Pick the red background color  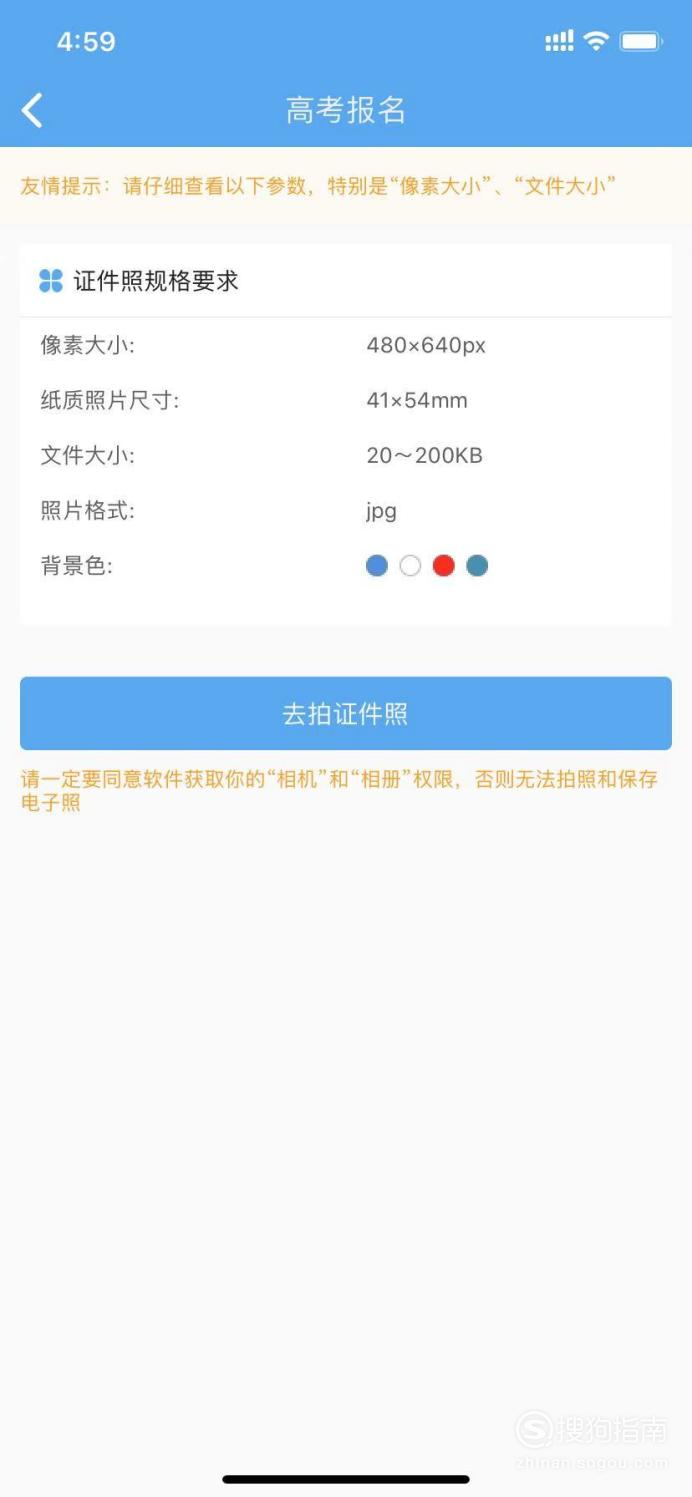click(x=444, y=566)
